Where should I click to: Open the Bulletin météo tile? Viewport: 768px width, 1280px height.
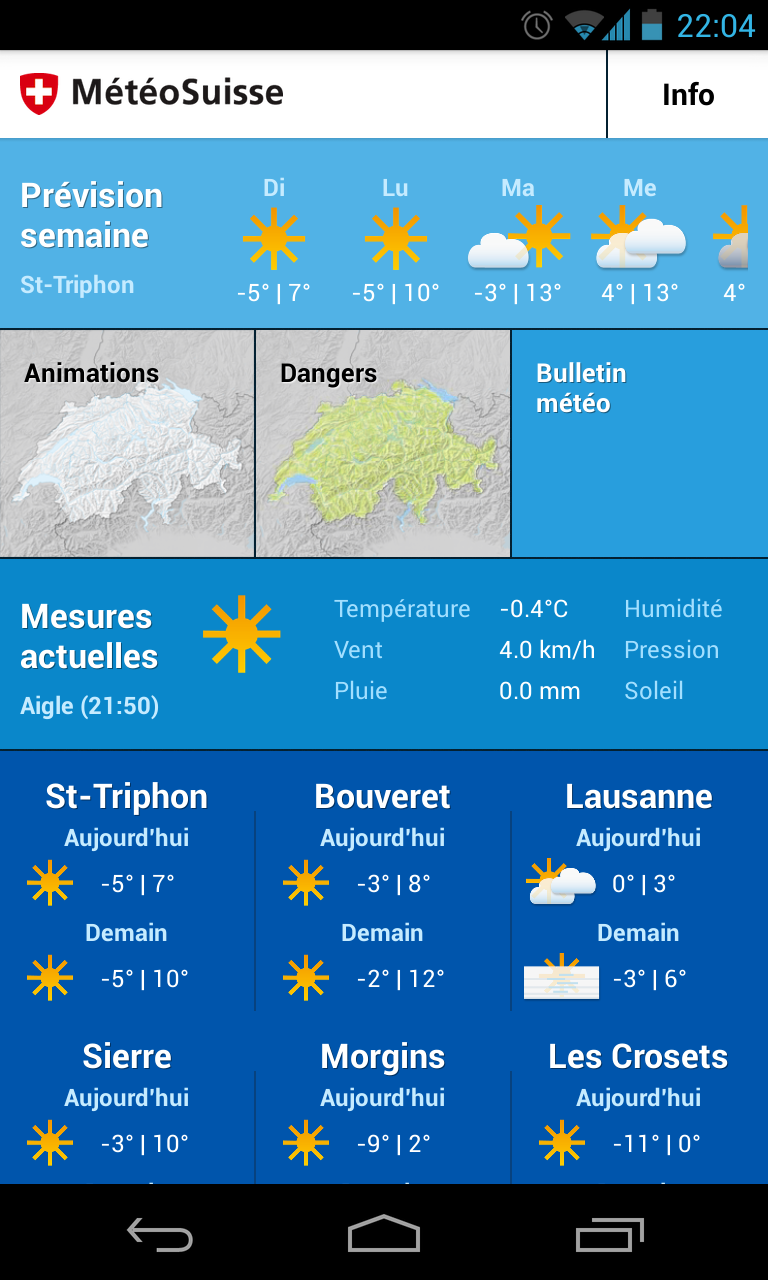[x=640, y=443]
